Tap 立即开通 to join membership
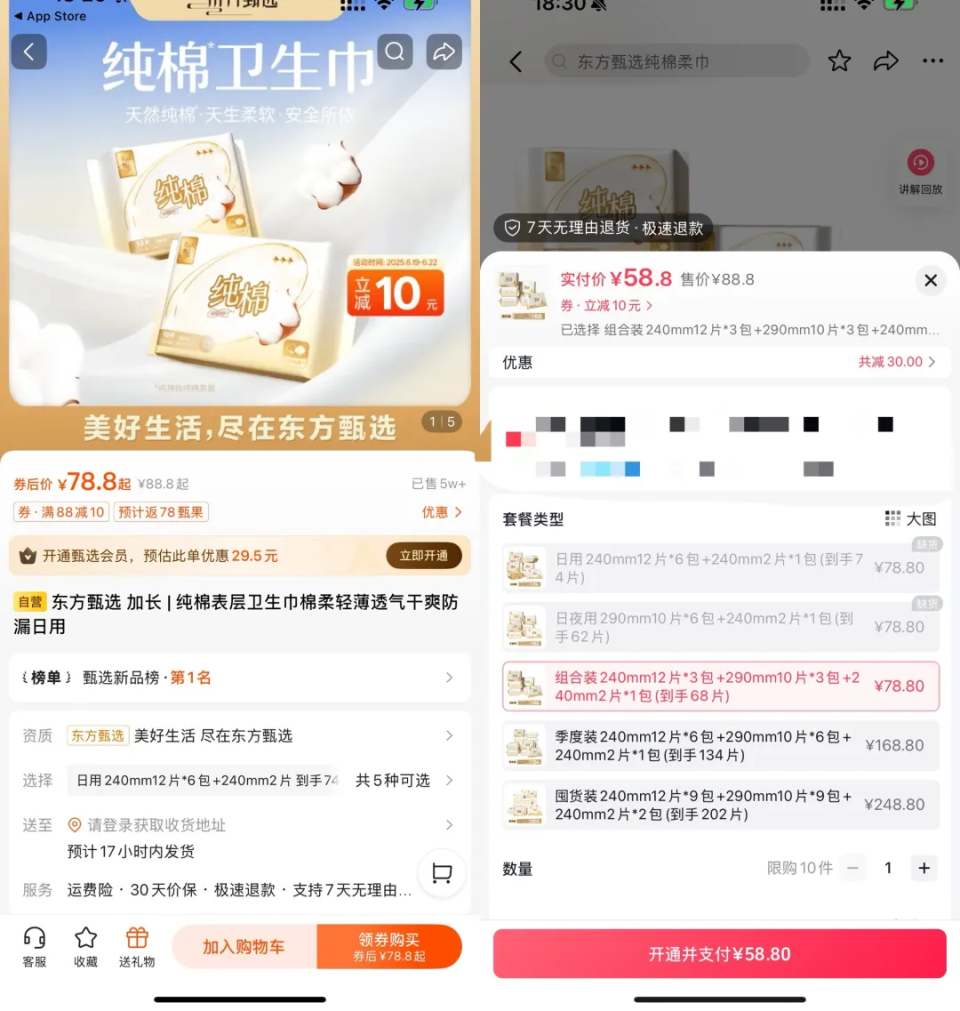Screen dimensions: 960x1011 424,555
